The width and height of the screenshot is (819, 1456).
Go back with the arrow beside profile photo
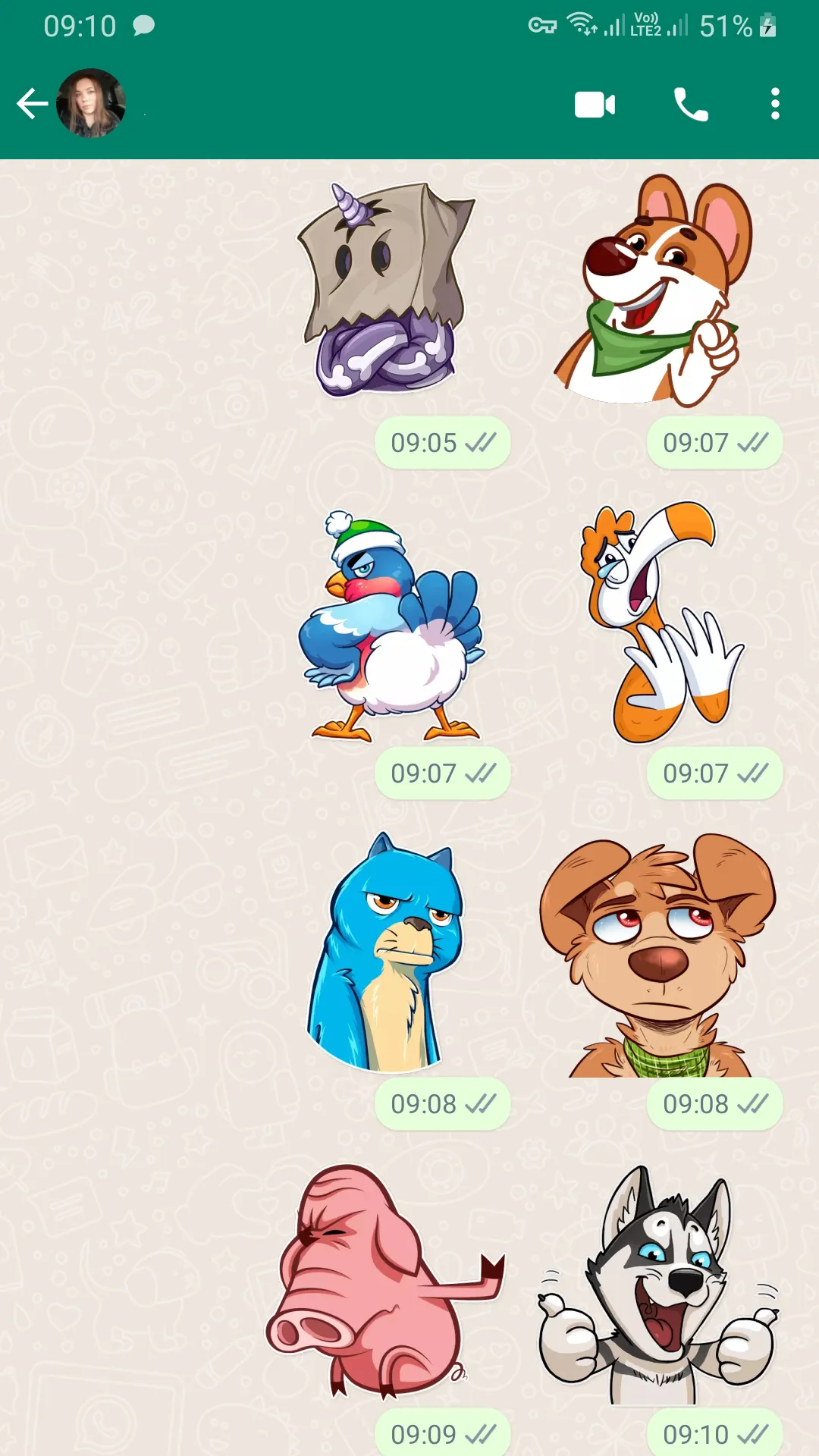pyautogui.click(x=32, y=104)
